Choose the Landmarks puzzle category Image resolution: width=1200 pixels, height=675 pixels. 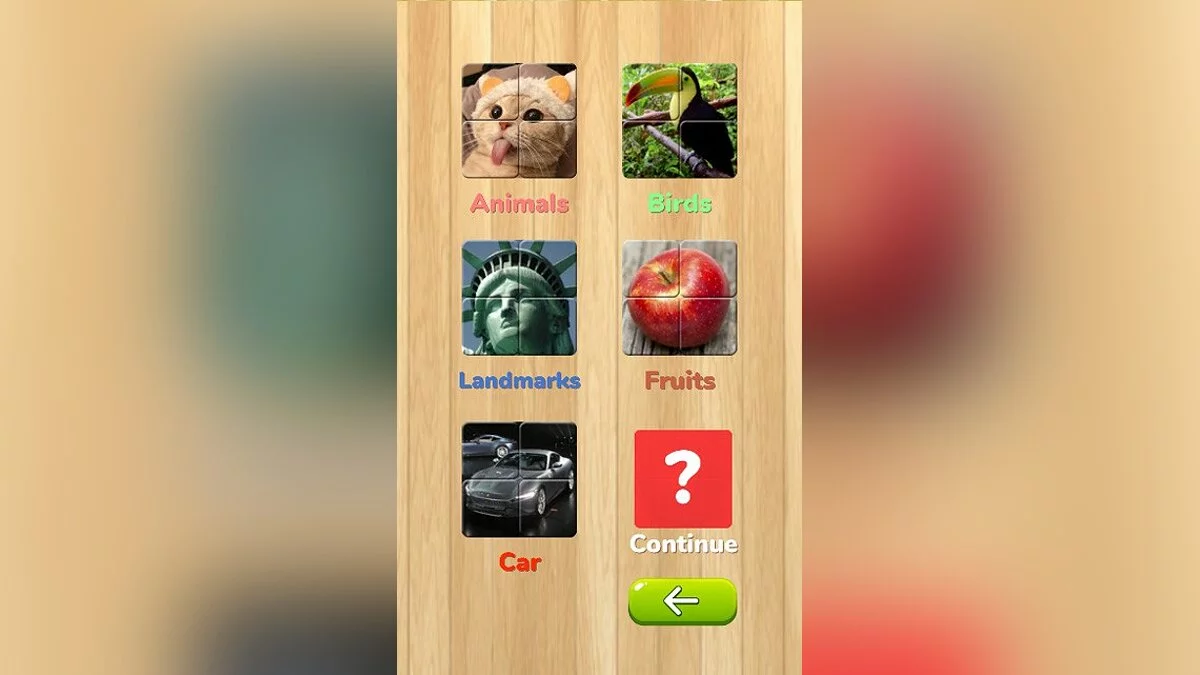pyautogui.click(x=519, y=298)
